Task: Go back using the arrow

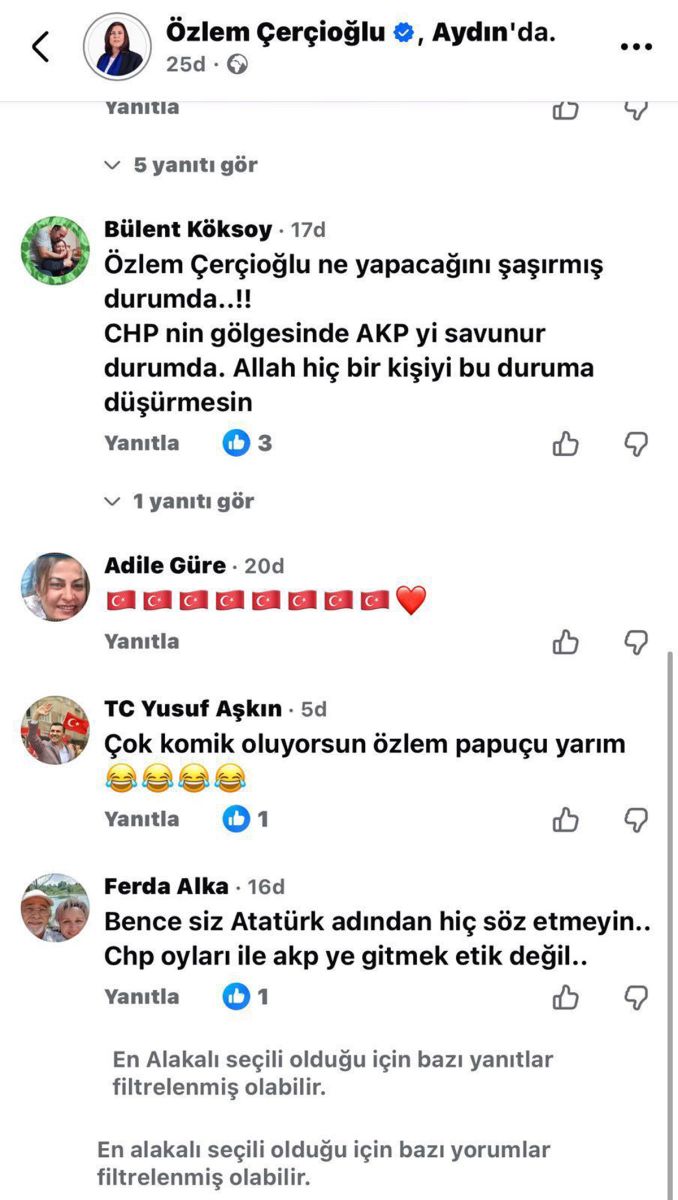Action: point(40,47)
